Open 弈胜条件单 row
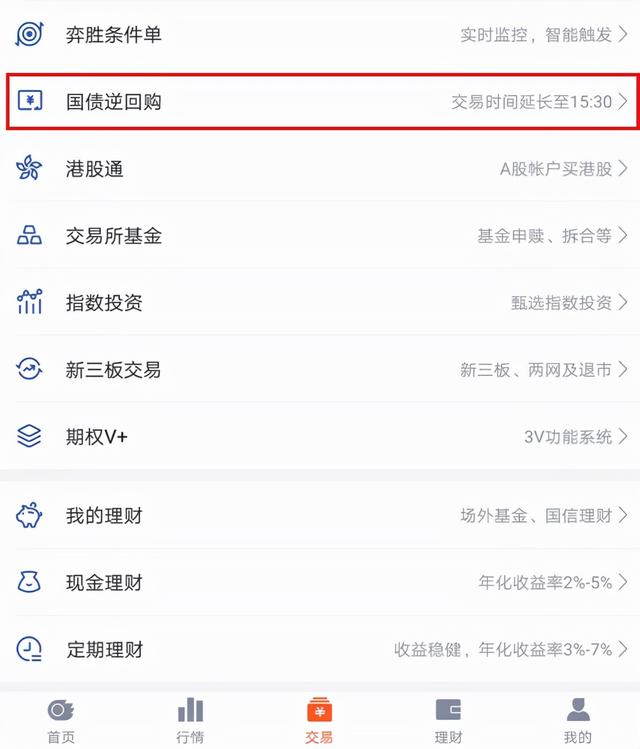640x749 pixels. 320,35
